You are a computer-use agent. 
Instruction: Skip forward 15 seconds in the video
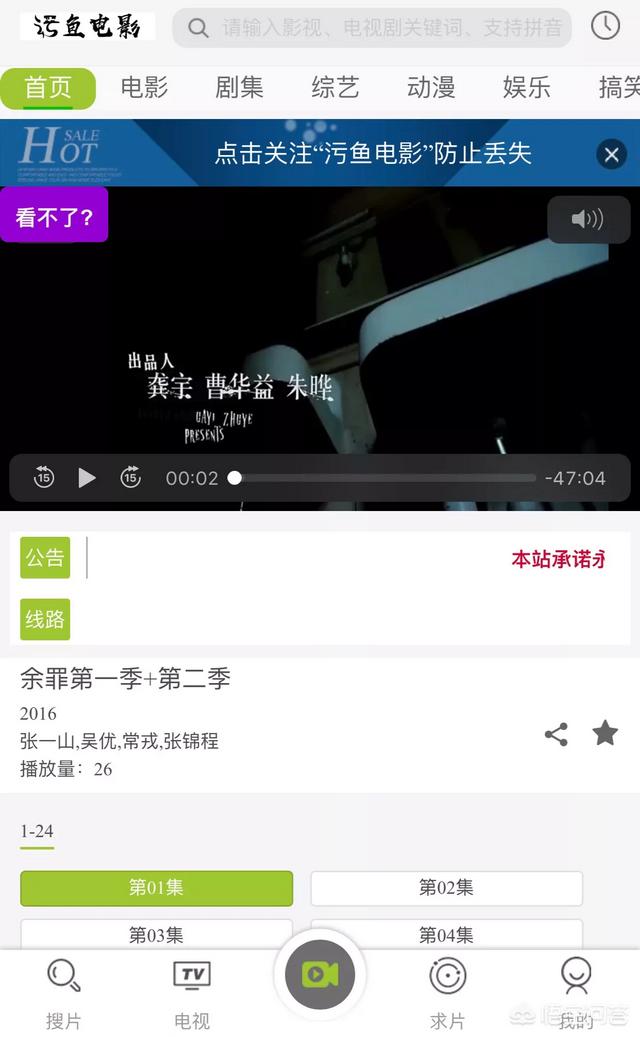[x=131, y=478]
